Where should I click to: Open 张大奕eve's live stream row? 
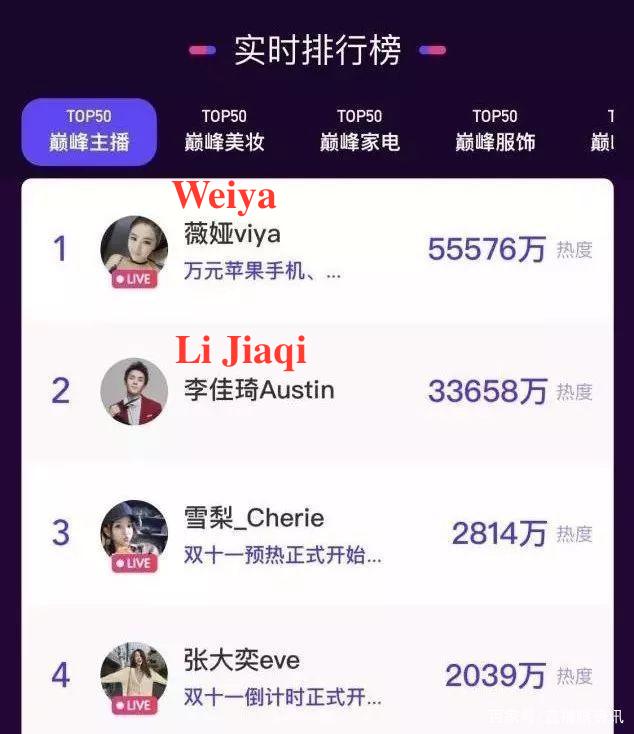click(317, 675)
